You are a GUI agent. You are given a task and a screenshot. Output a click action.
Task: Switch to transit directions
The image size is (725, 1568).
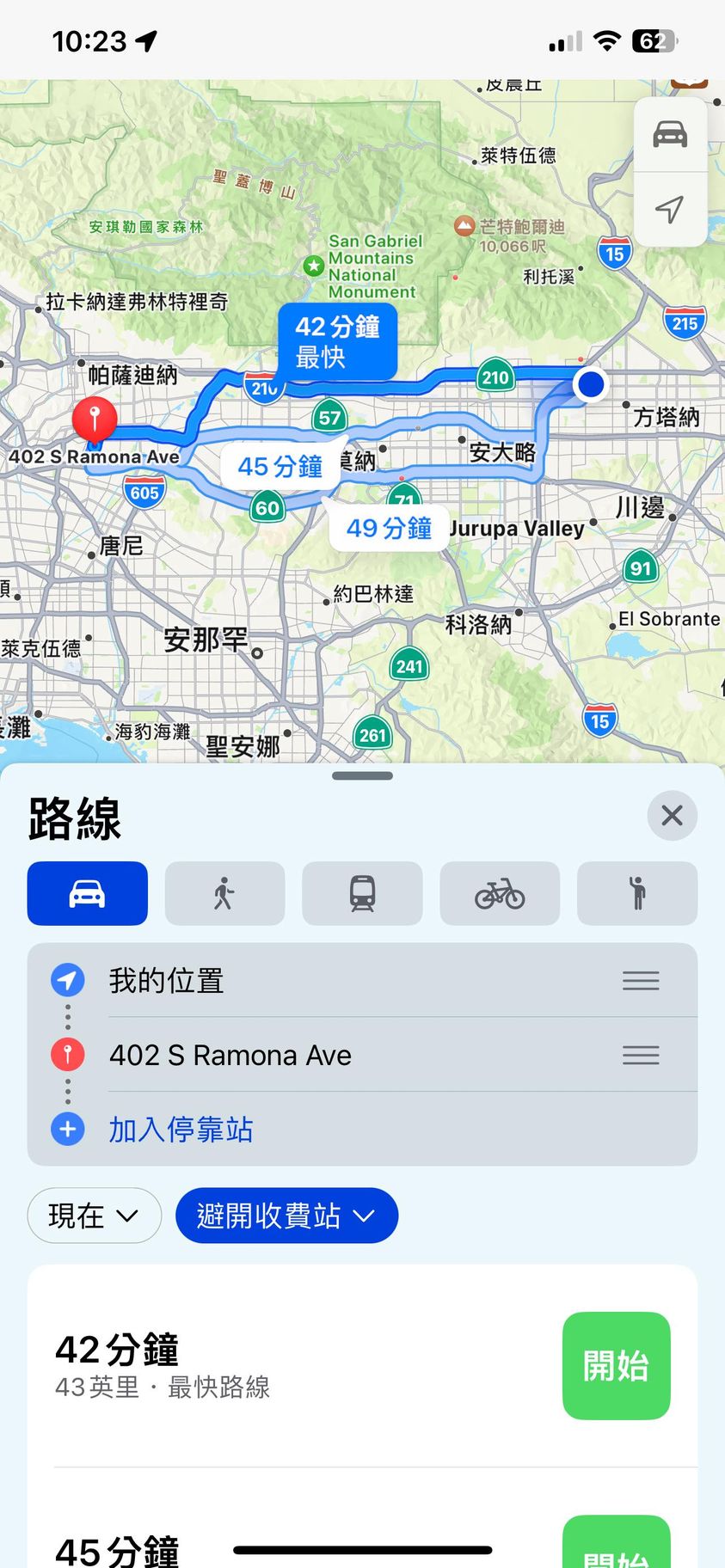(362, 893)
